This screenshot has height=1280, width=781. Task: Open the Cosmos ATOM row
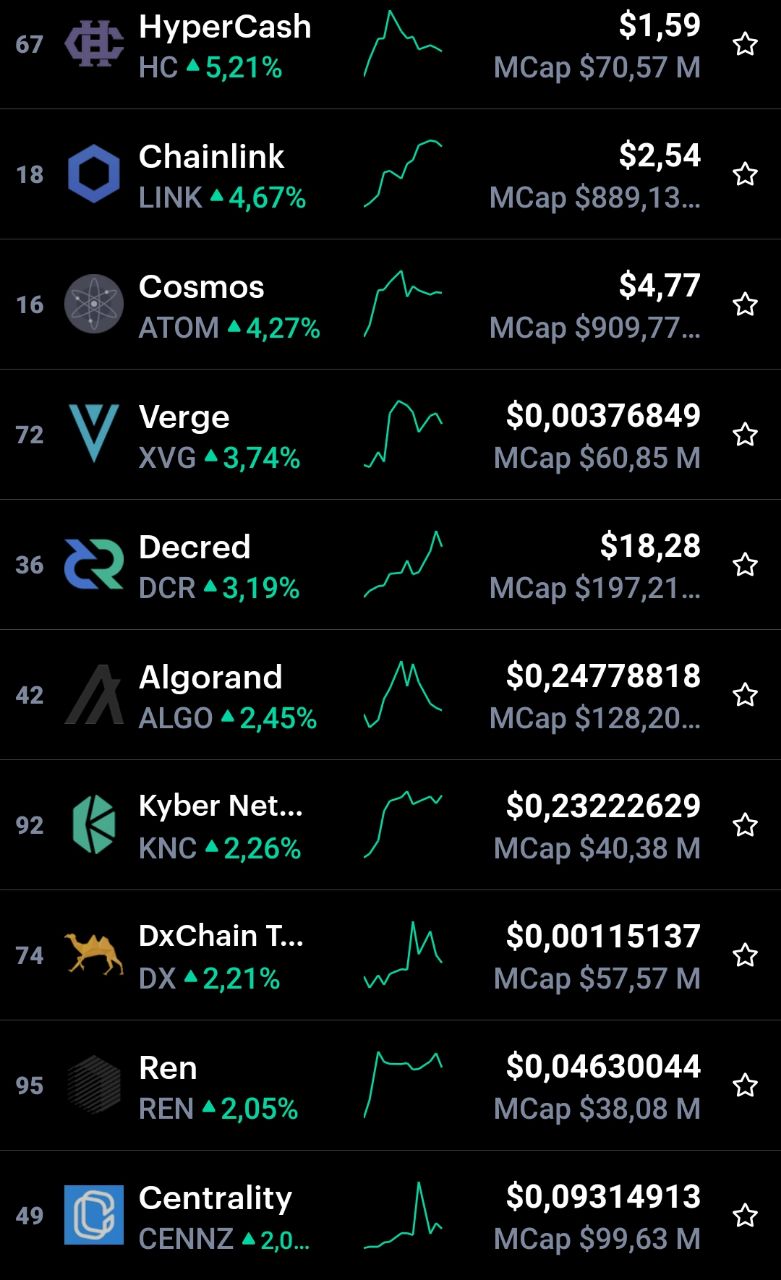390,304
